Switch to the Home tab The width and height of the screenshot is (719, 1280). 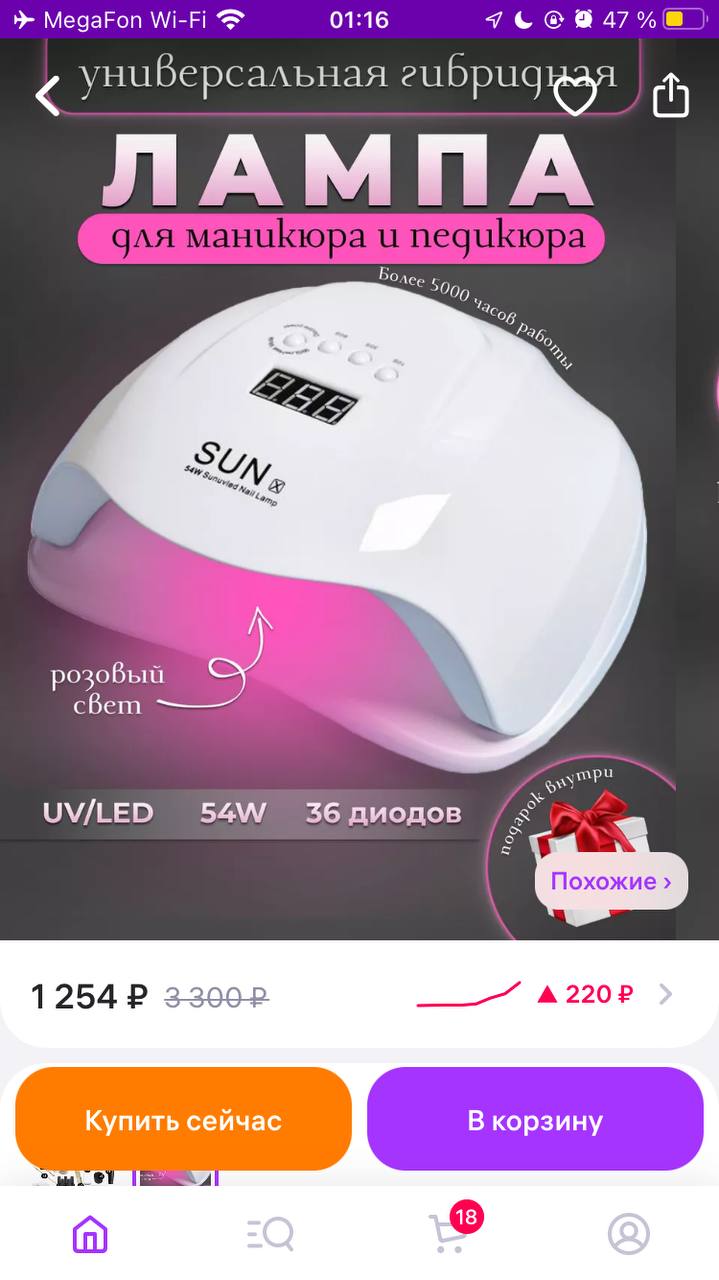pos(90,1234)
